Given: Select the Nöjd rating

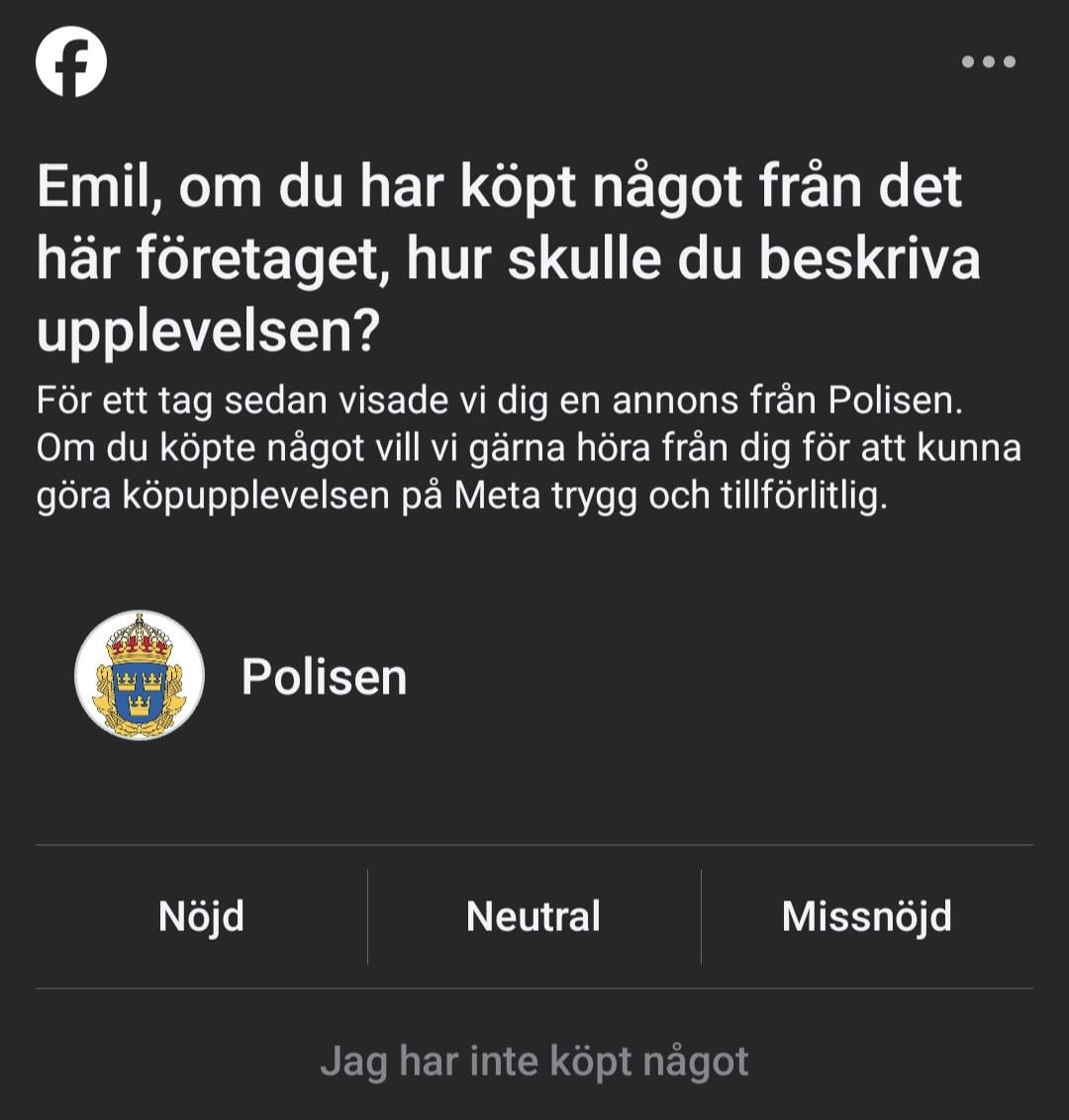Looking at the screenshot, I should coord(201,916).
